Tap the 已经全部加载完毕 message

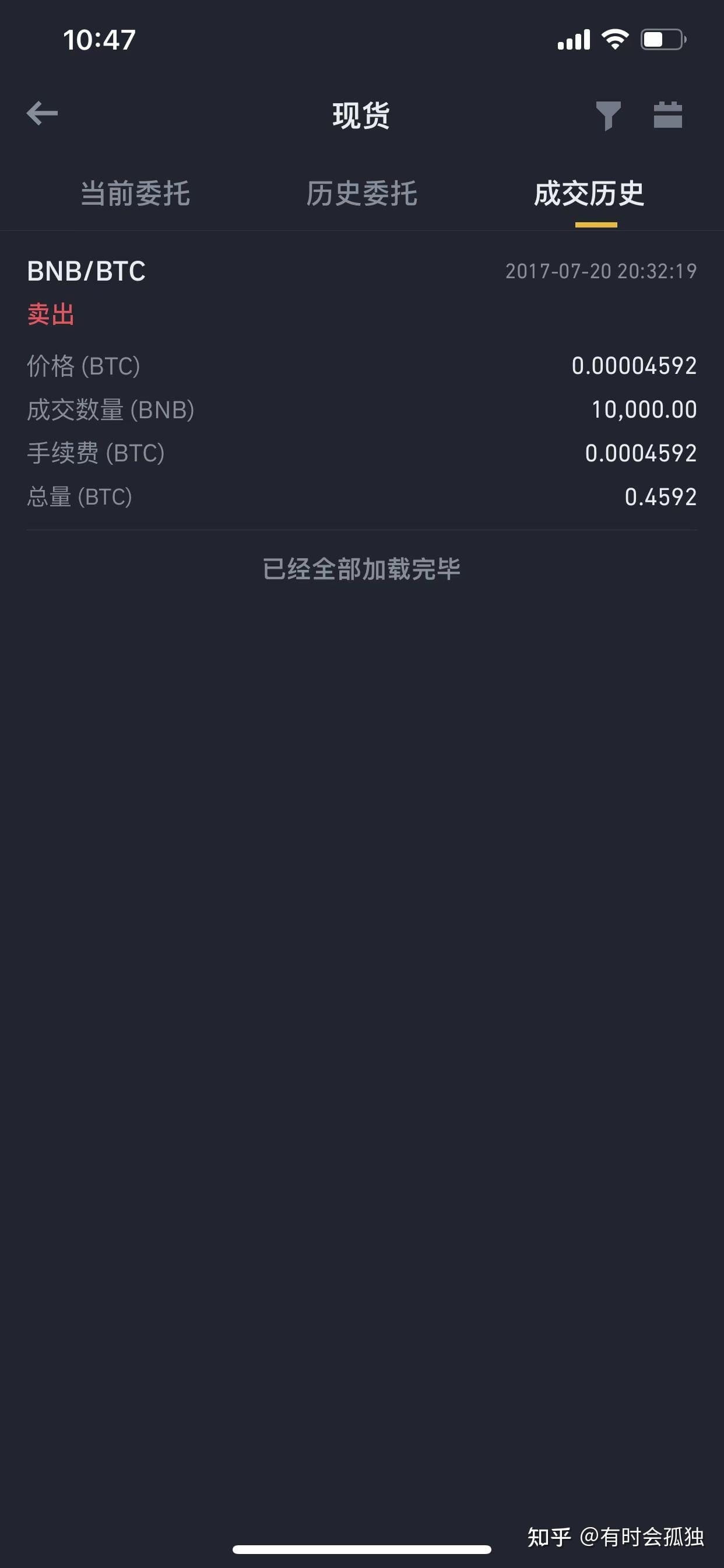(x=362, y=569)
